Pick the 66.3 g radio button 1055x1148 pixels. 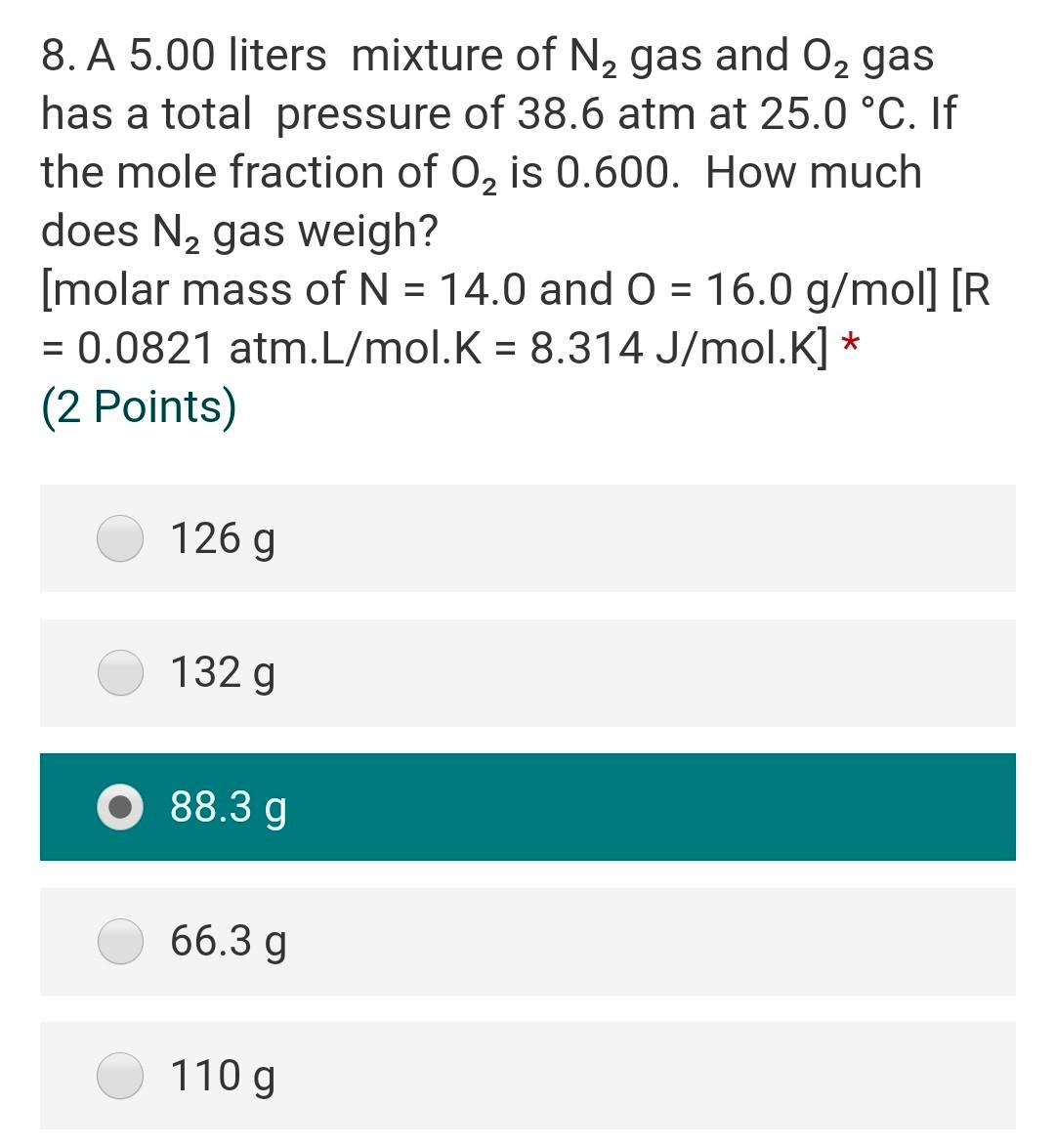click(x=121, y=942)
